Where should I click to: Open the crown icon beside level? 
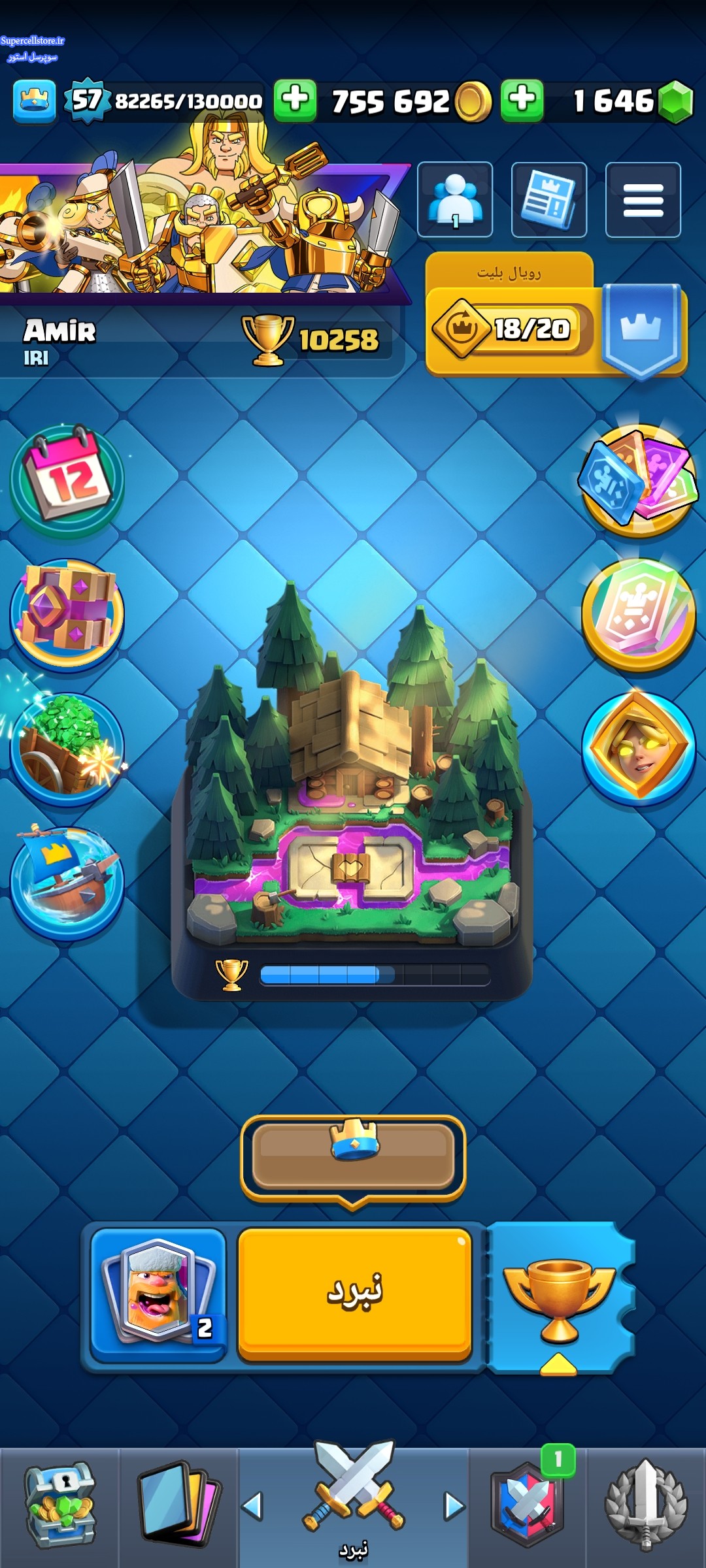click(34, 101)
